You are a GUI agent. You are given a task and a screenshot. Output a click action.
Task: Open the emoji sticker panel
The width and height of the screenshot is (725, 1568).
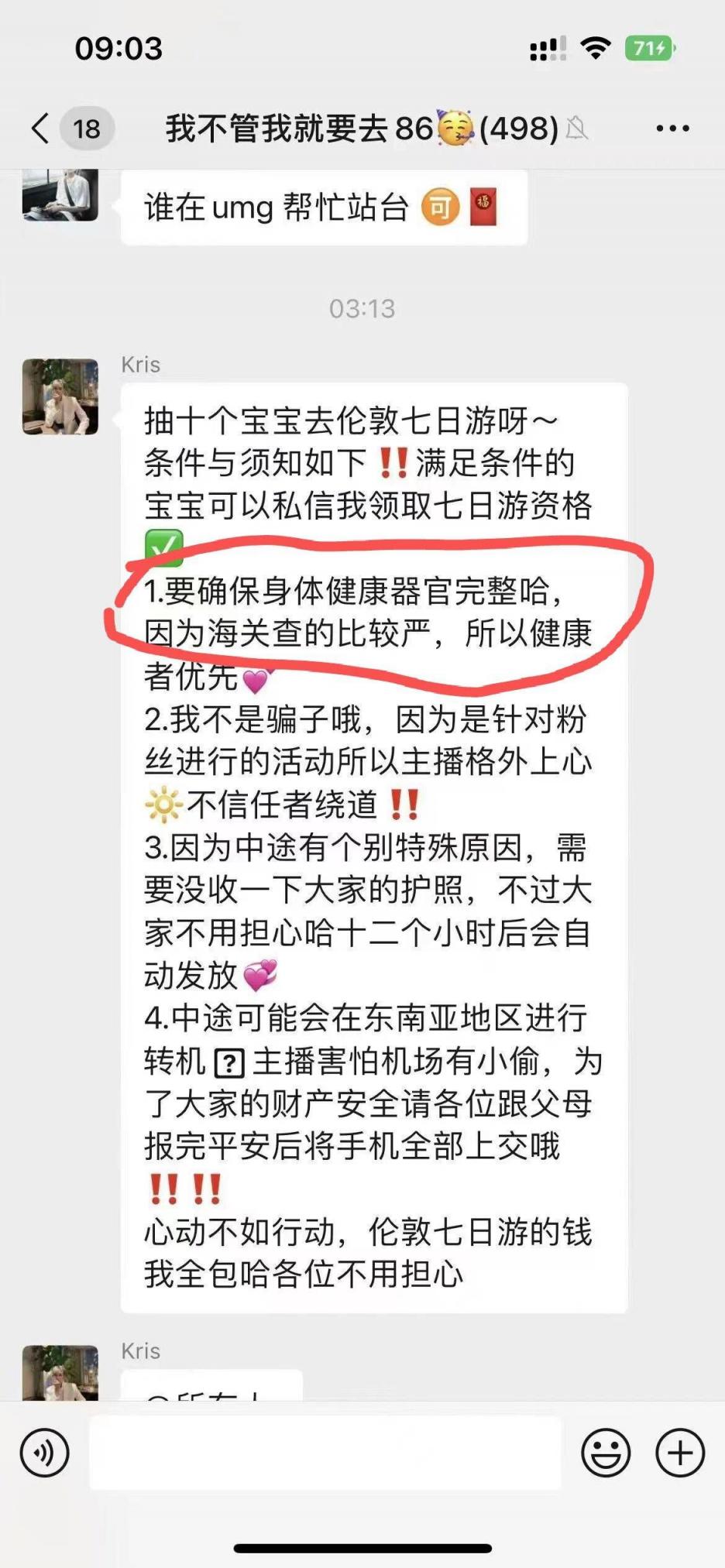pos(605,1453)
